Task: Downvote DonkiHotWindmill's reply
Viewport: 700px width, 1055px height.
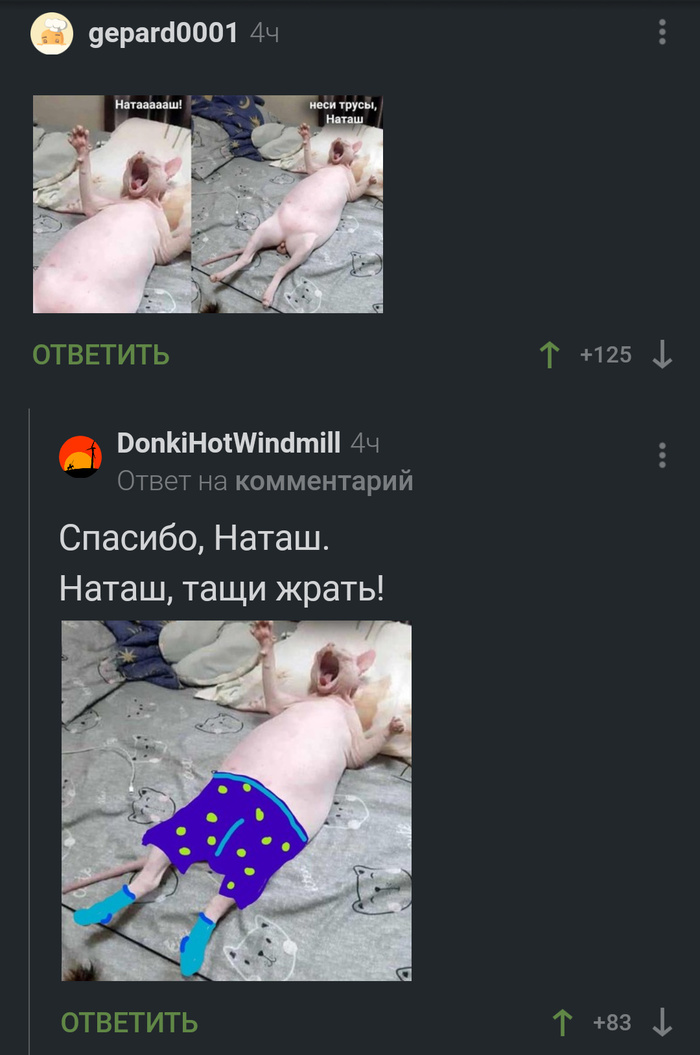Action: tap(662, 1022)
